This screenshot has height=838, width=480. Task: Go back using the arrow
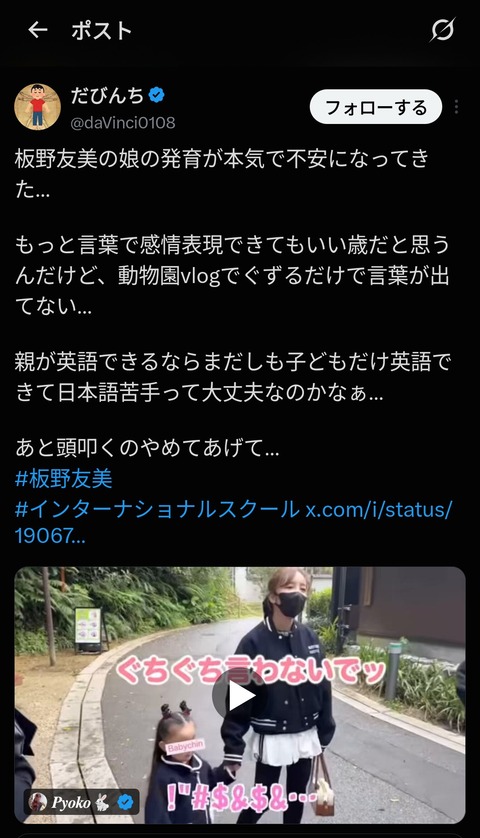38,30
